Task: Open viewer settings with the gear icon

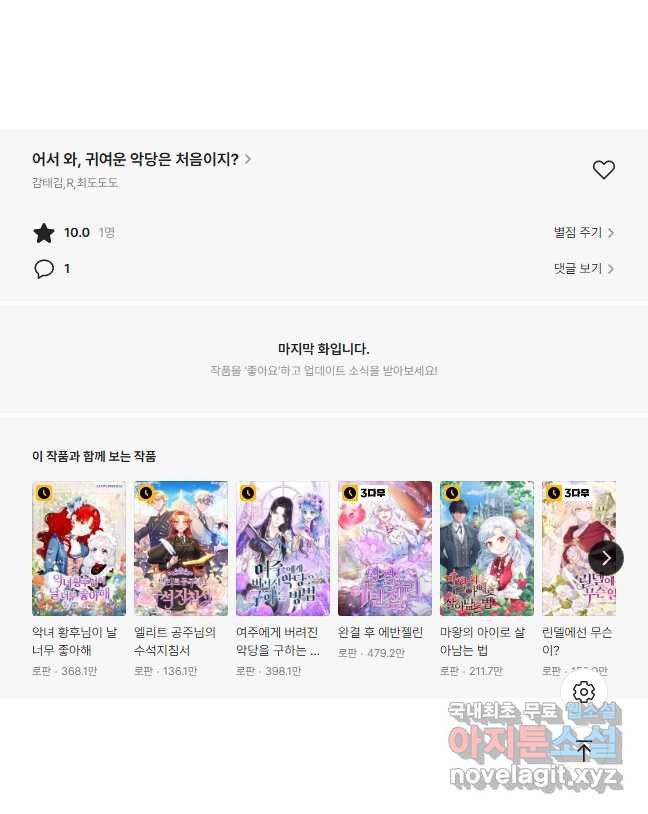Action: 584,692
